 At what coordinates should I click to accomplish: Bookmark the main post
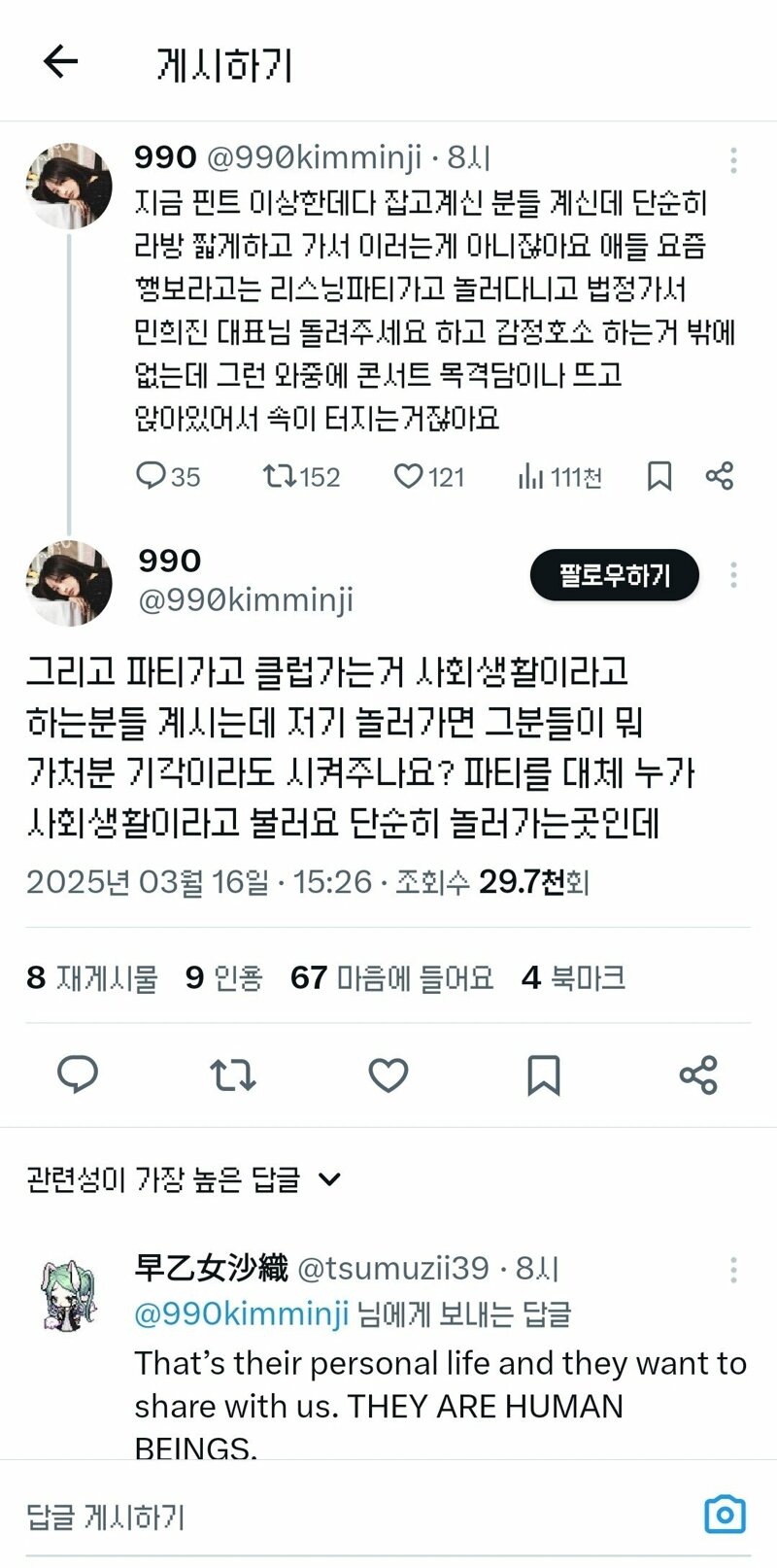pos(544,1074)
